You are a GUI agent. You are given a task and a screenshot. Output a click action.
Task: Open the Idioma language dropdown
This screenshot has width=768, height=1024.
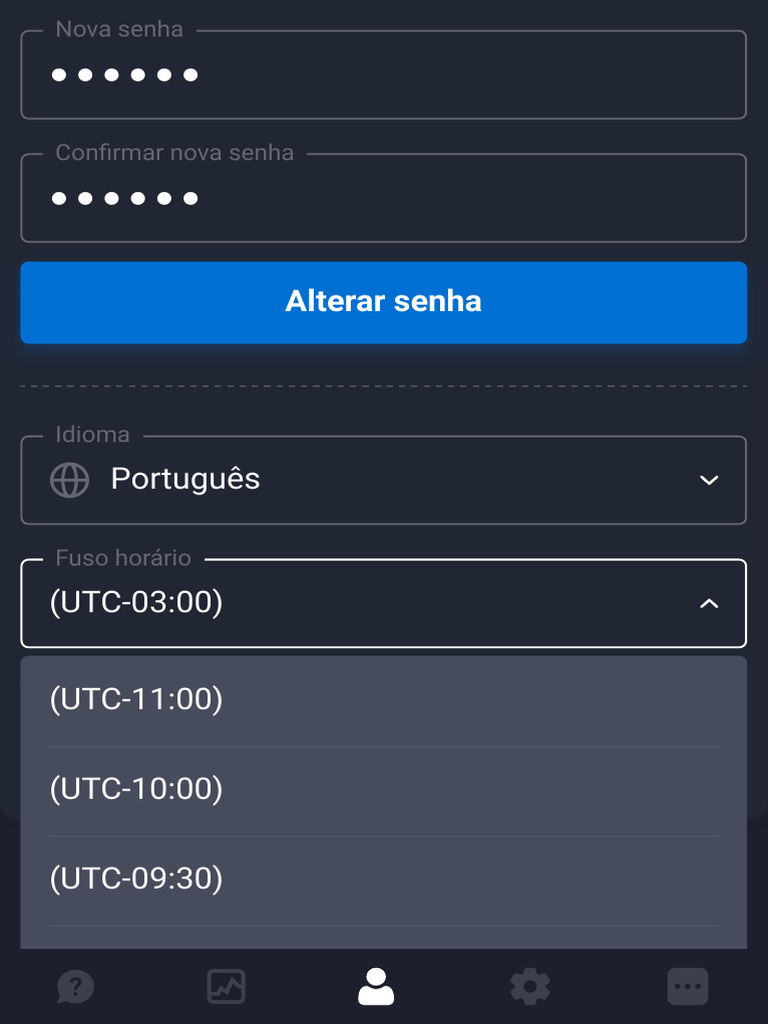383,480
